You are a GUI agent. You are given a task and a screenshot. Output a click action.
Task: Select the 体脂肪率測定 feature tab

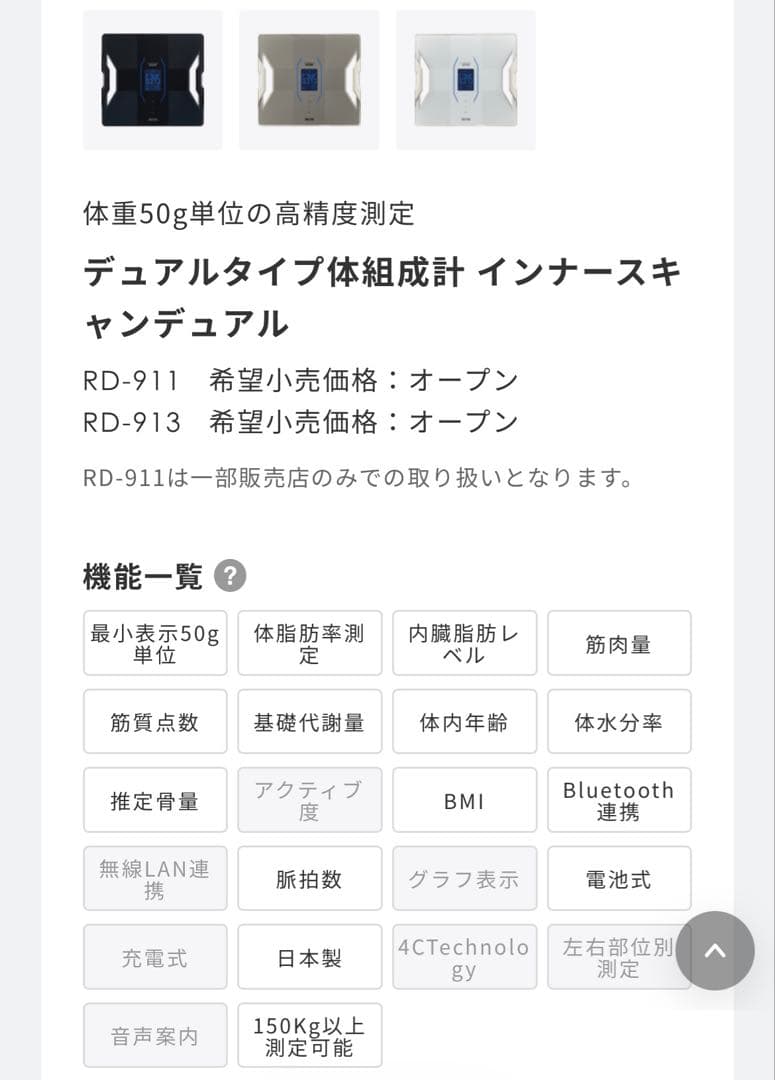tap(310, 643)
